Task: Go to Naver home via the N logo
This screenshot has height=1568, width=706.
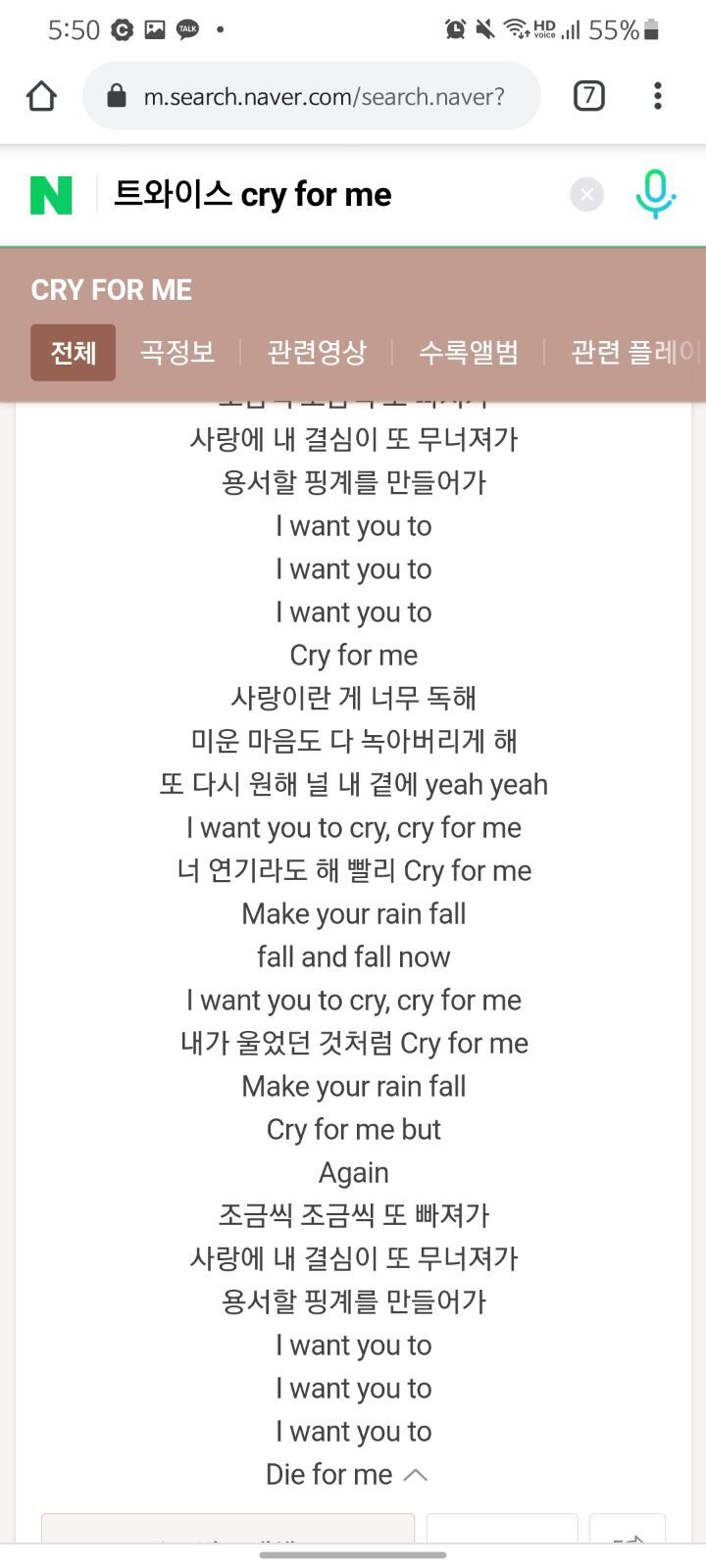Action: (51, 195)
